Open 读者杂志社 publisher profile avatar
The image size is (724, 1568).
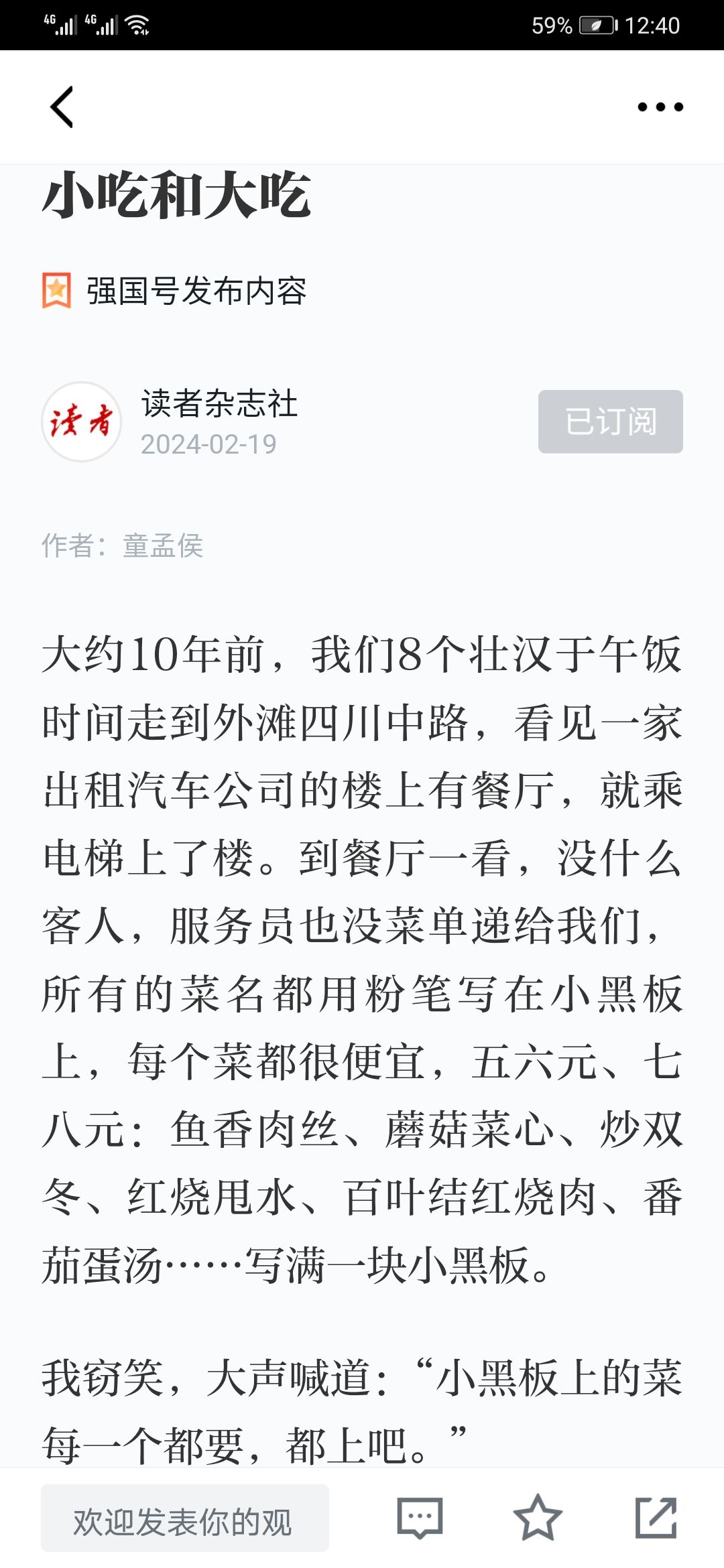(82, 421)
